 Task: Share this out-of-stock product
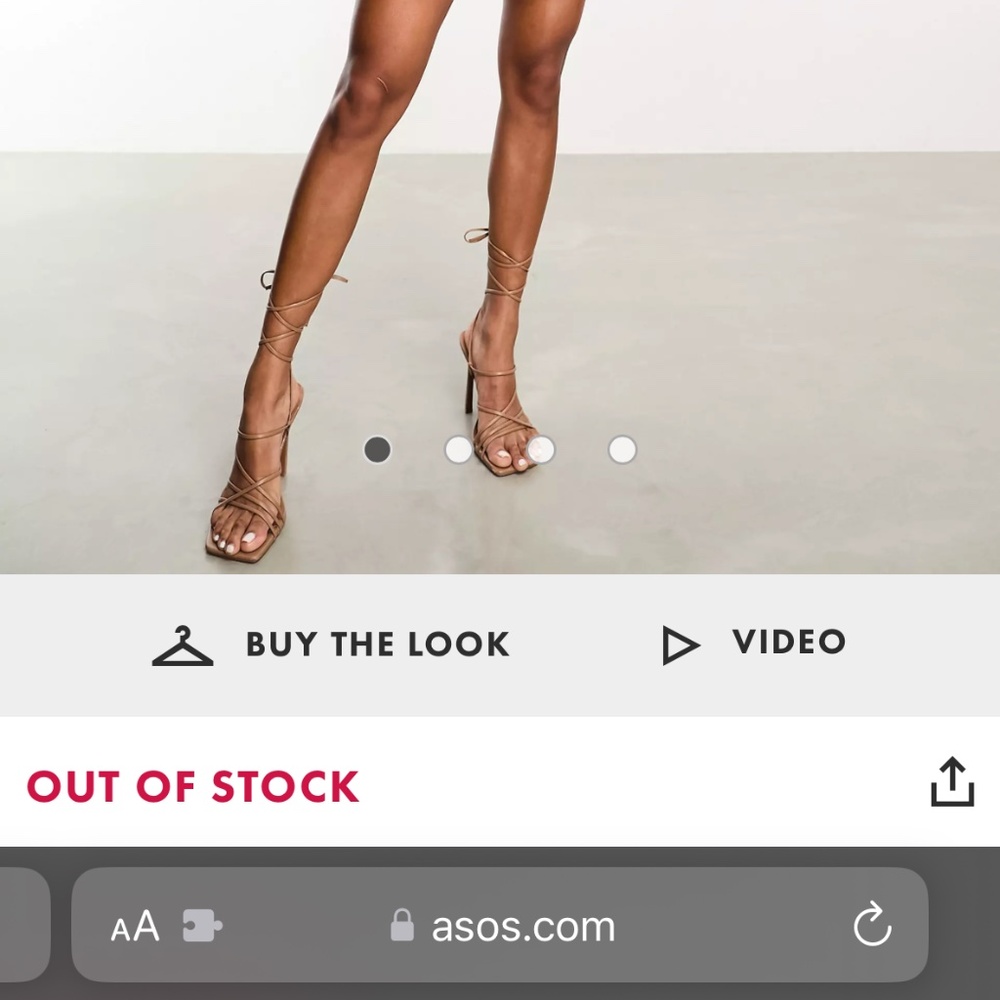pyautogui.click(x=951, y=782)
